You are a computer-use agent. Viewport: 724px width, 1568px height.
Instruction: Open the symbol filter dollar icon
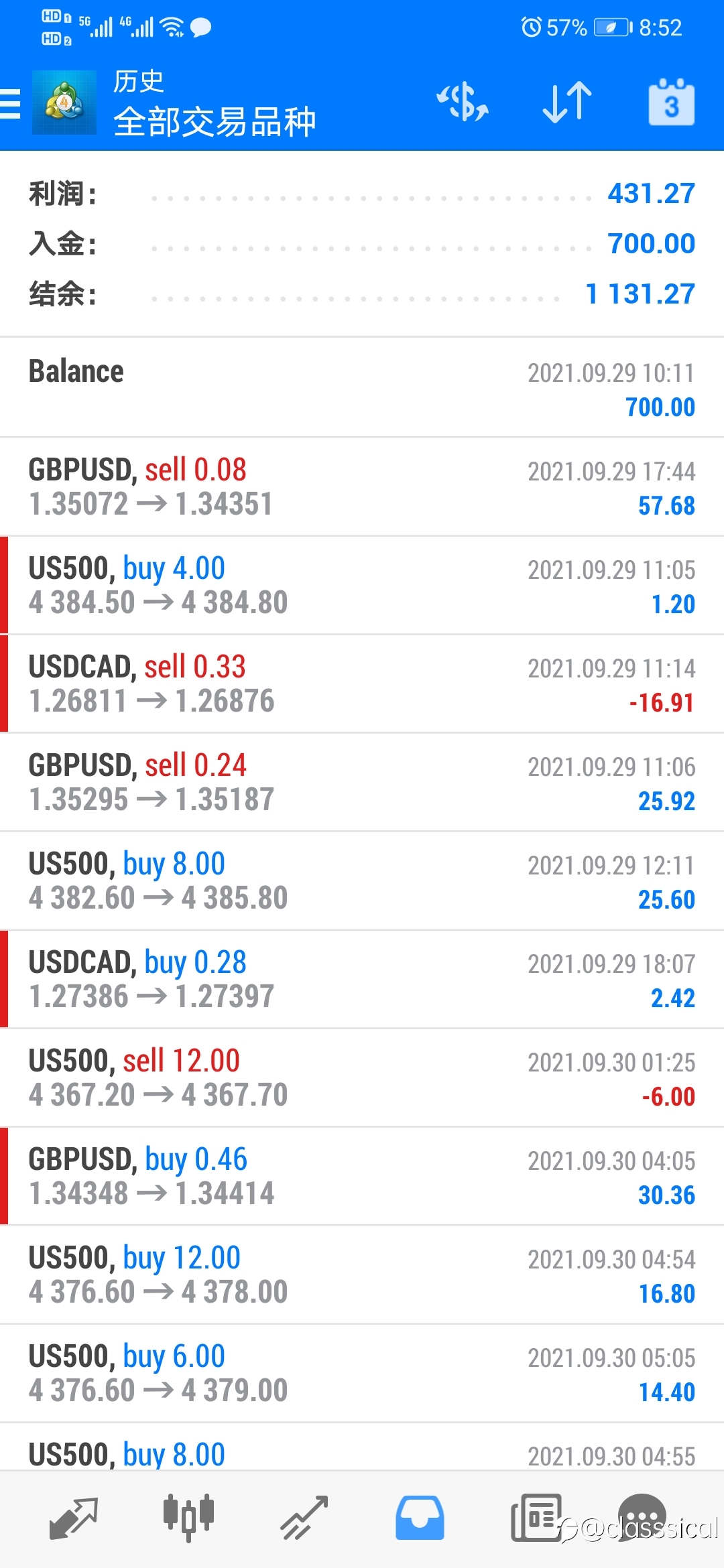tap(463, 103)
